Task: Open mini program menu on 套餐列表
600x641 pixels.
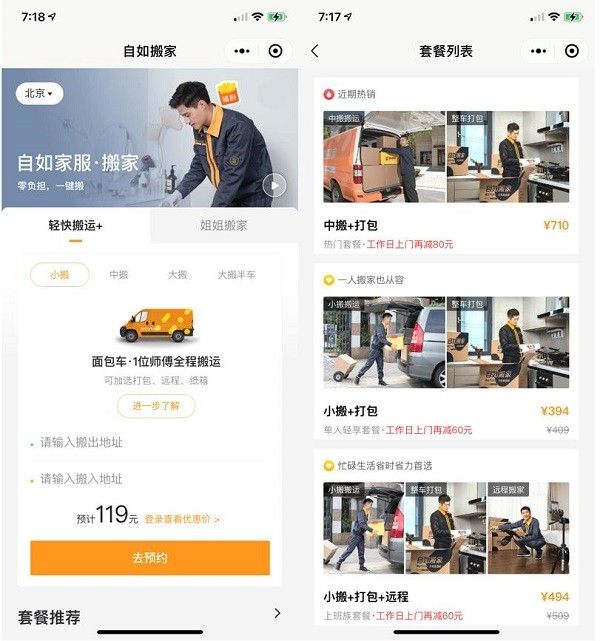Action: (x=539, y=51)
